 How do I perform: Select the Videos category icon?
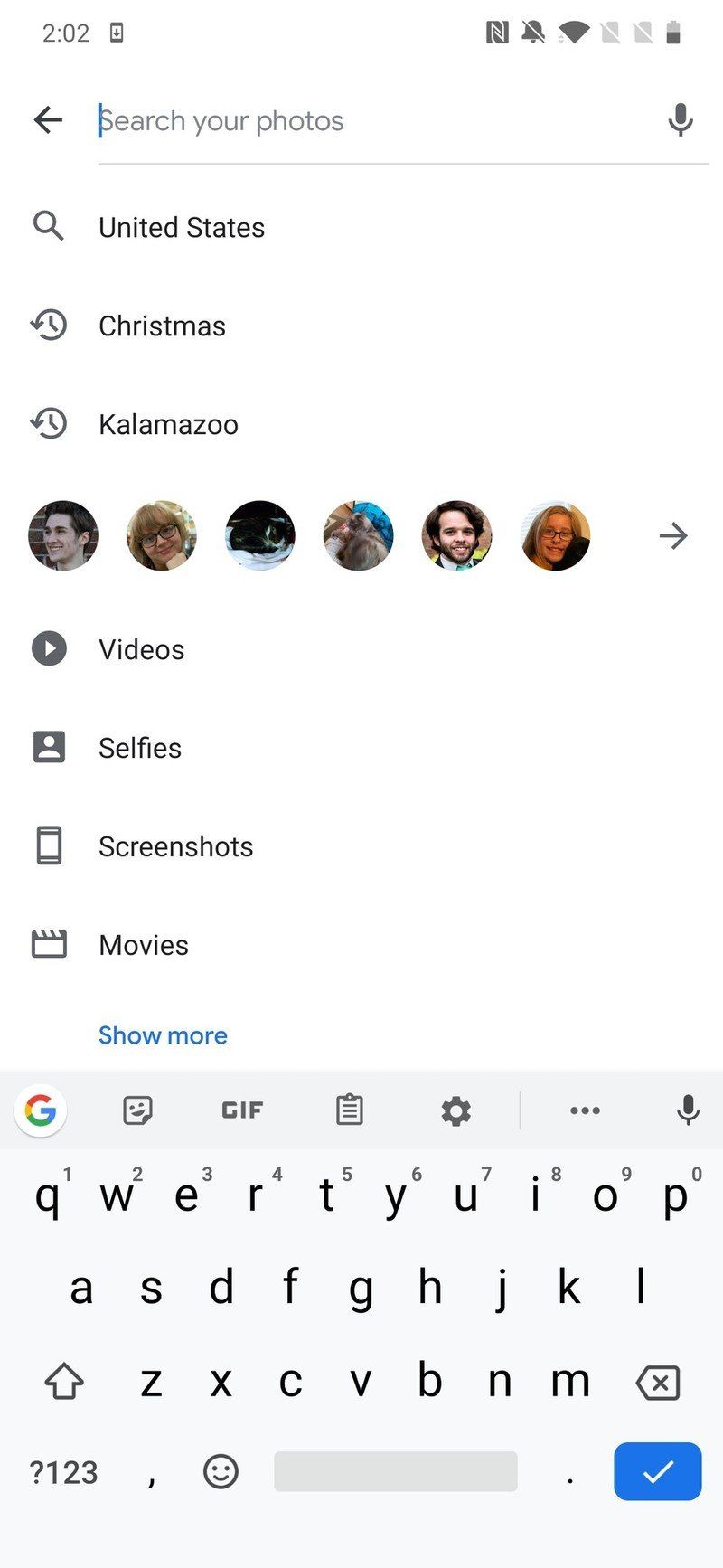(49, 649)
